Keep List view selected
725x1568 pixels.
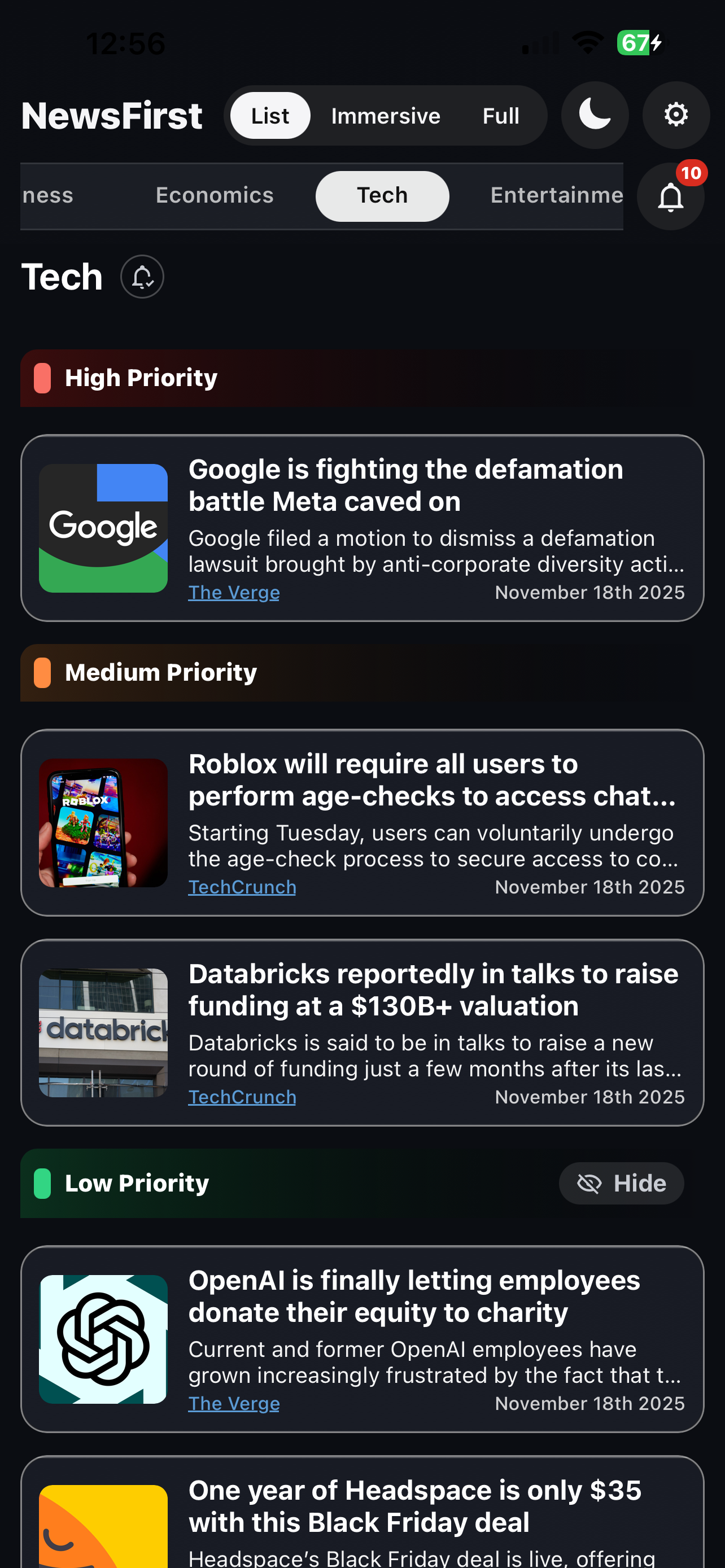click(269, 115)
